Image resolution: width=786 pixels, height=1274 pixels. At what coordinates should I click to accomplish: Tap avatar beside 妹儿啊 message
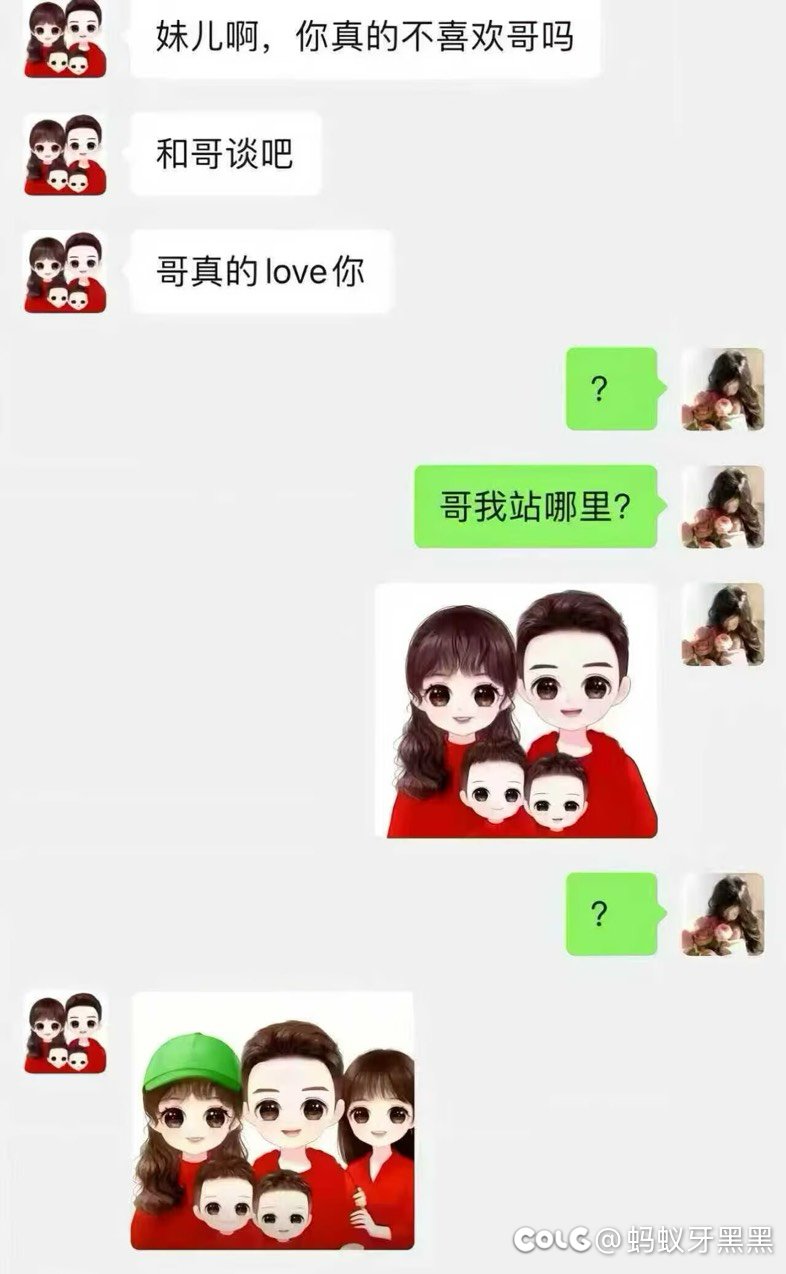(x=65, y=38)
